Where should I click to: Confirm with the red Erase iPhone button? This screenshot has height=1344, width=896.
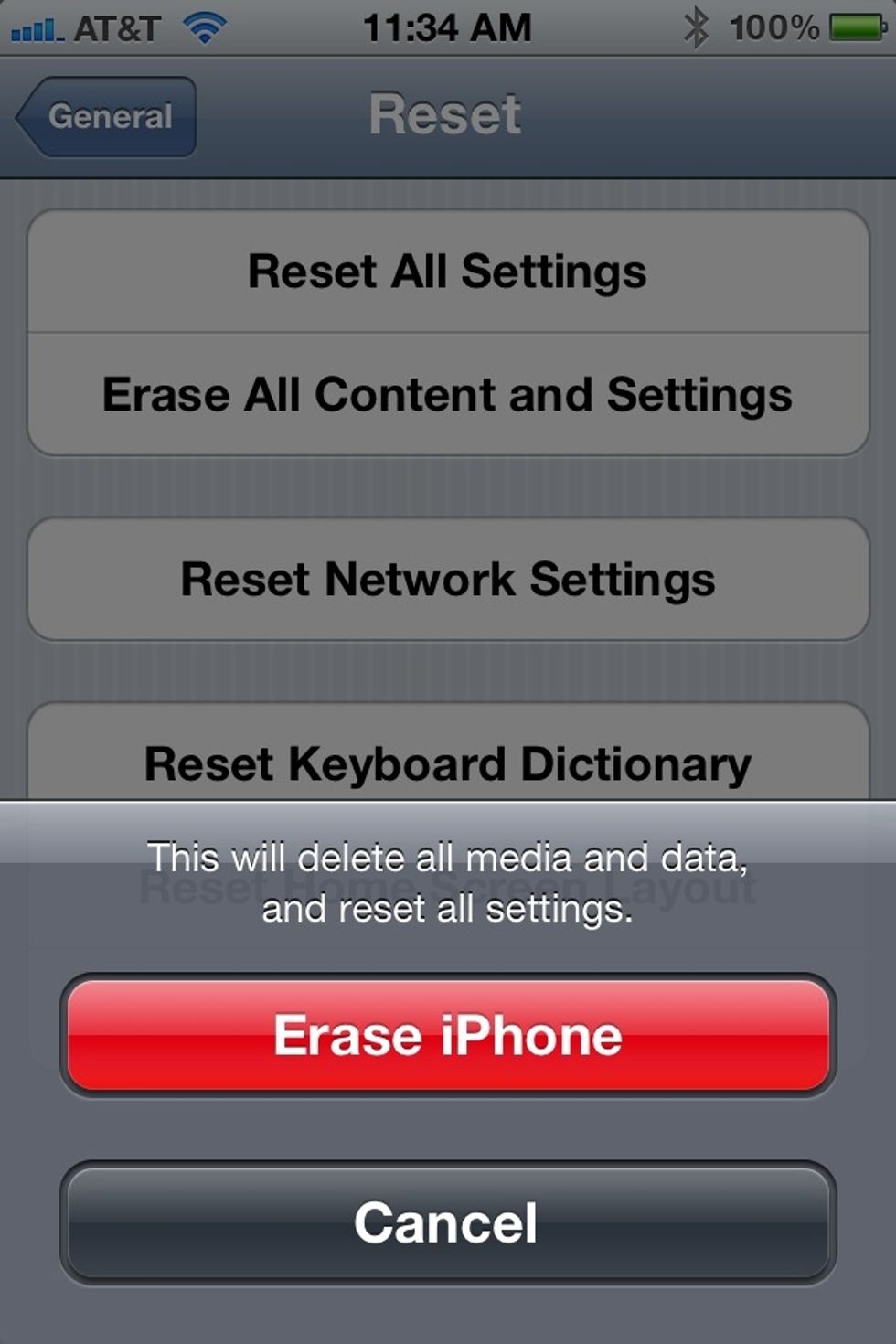[x=448, y=1035]
